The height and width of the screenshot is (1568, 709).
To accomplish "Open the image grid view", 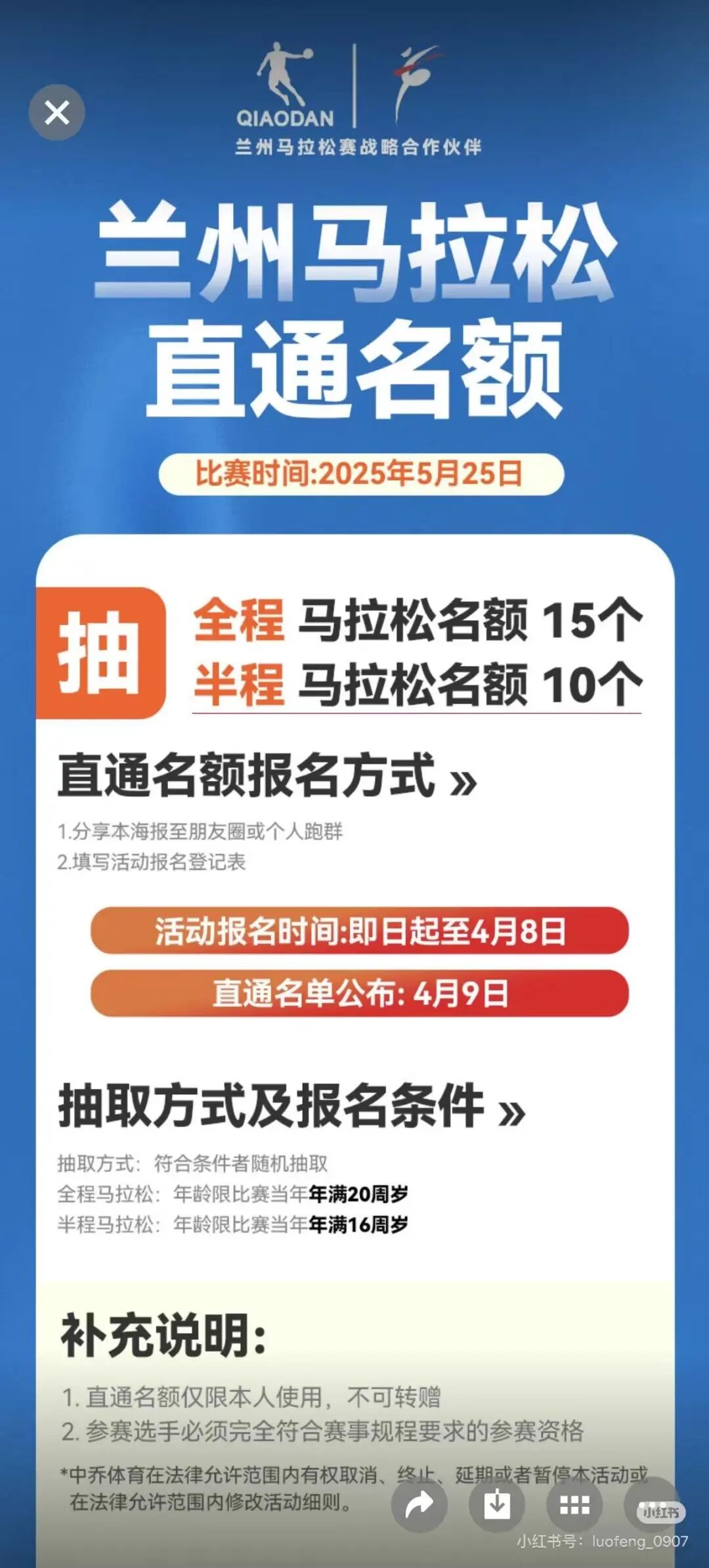I will pos(574,1504).
